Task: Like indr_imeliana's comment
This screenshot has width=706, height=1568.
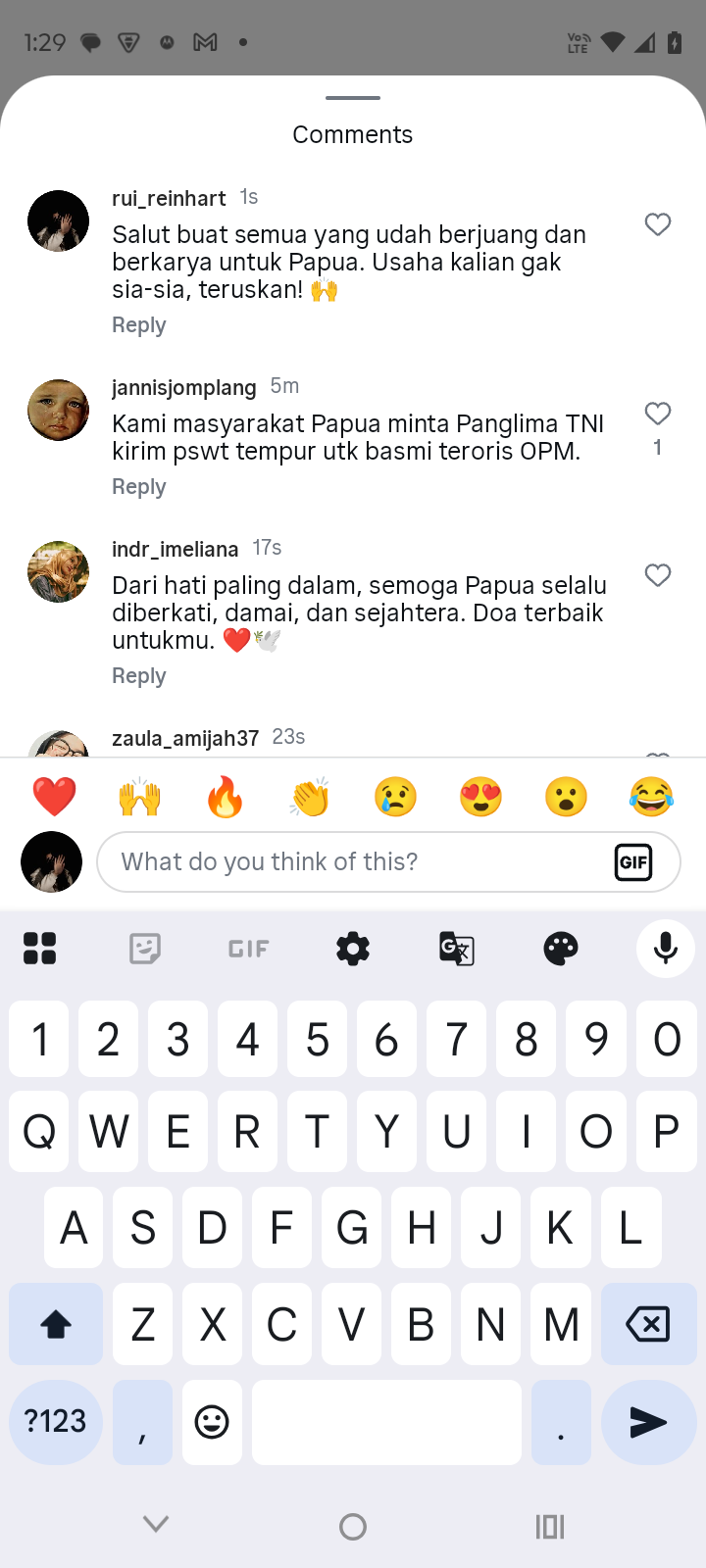Action: coord(658,575)
